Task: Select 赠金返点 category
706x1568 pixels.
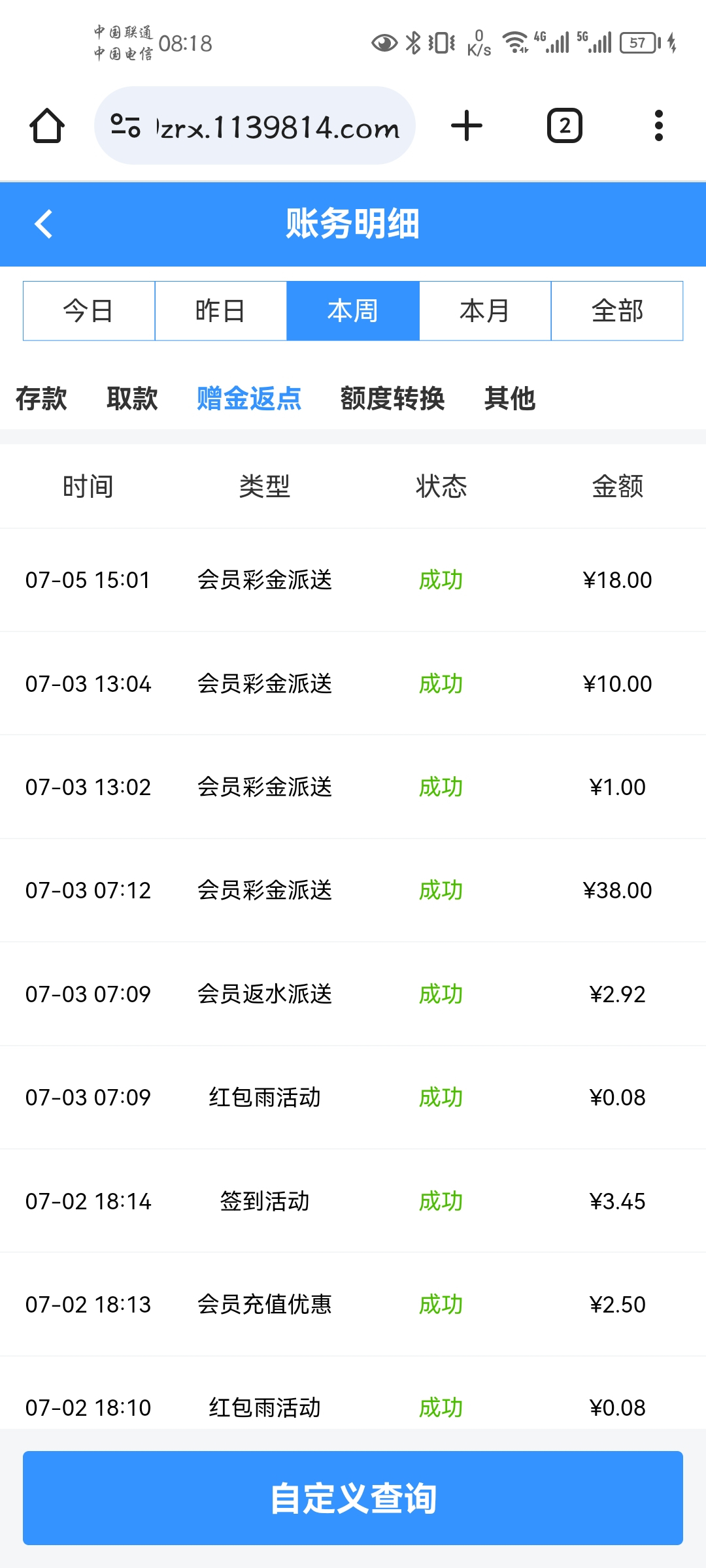Action: click(249, 399)
